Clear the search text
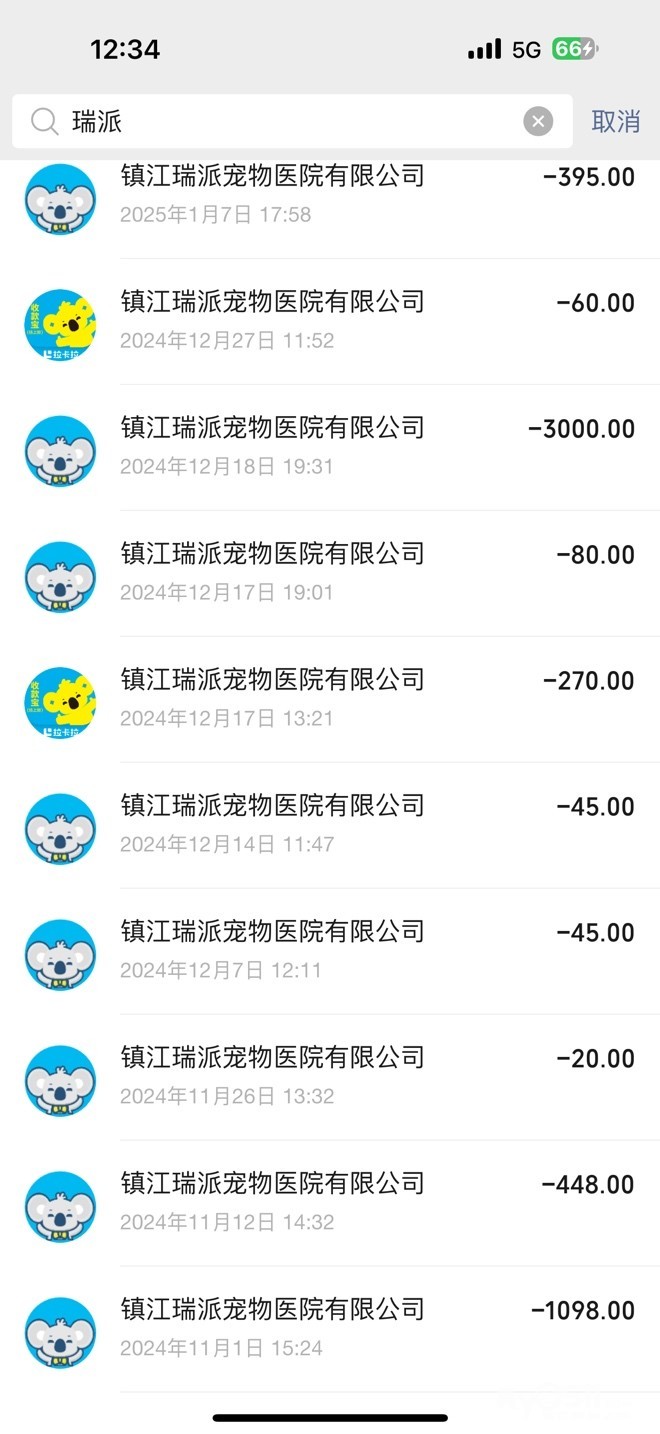Screen dimensions: 660x1434 point(538,122)
